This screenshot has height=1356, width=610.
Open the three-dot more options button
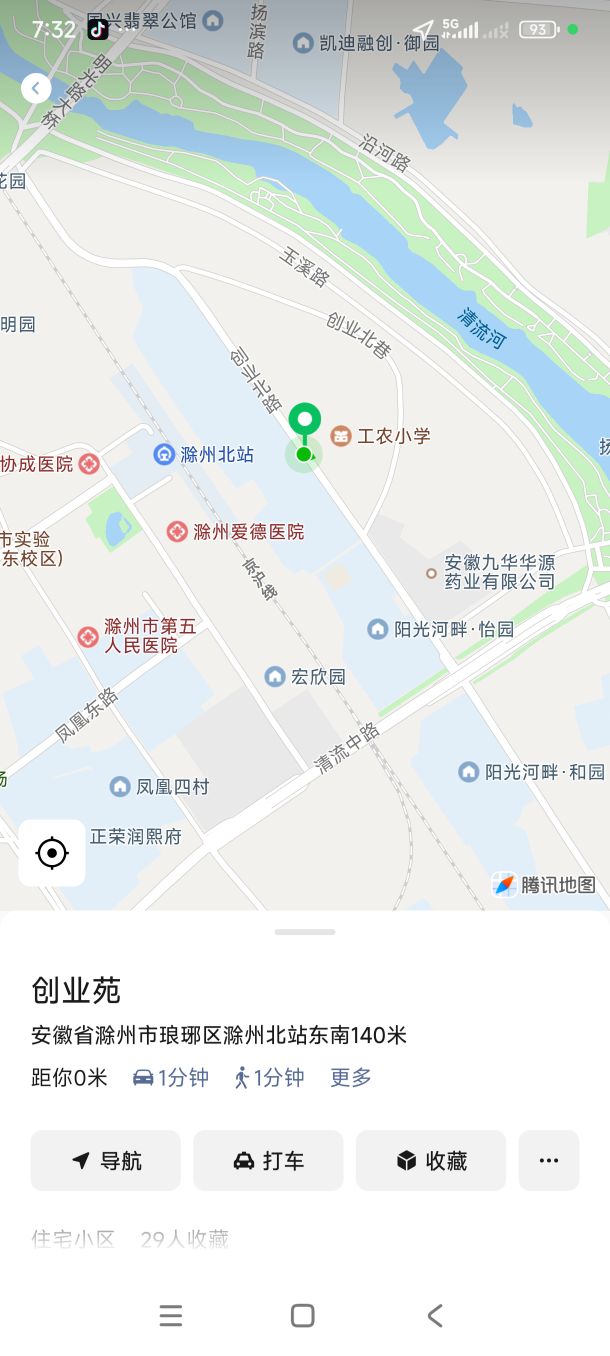(548, 1161)
